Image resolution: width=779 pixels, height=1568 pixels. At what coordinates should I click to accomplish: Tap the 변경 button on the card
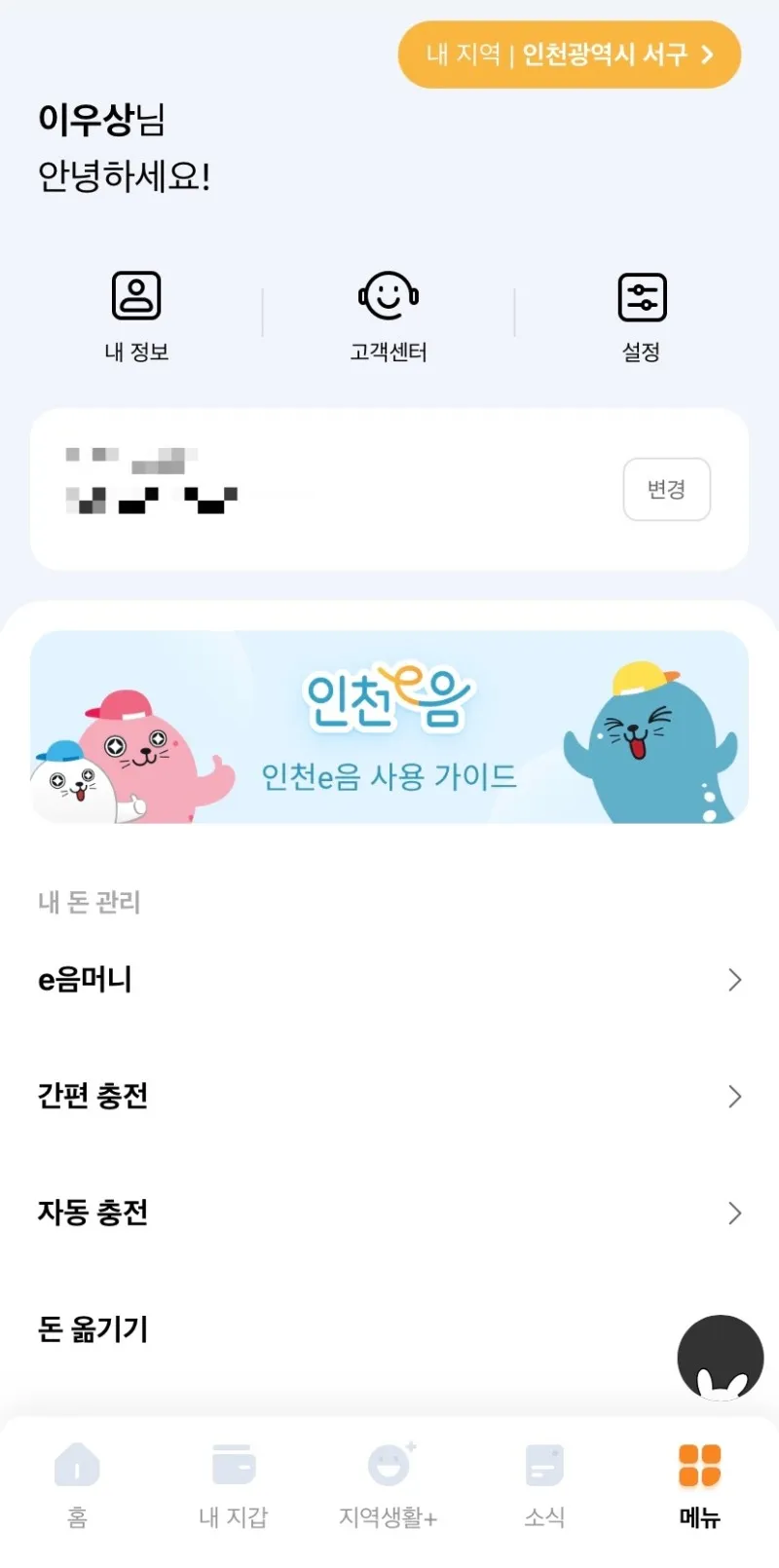[666, 489]
